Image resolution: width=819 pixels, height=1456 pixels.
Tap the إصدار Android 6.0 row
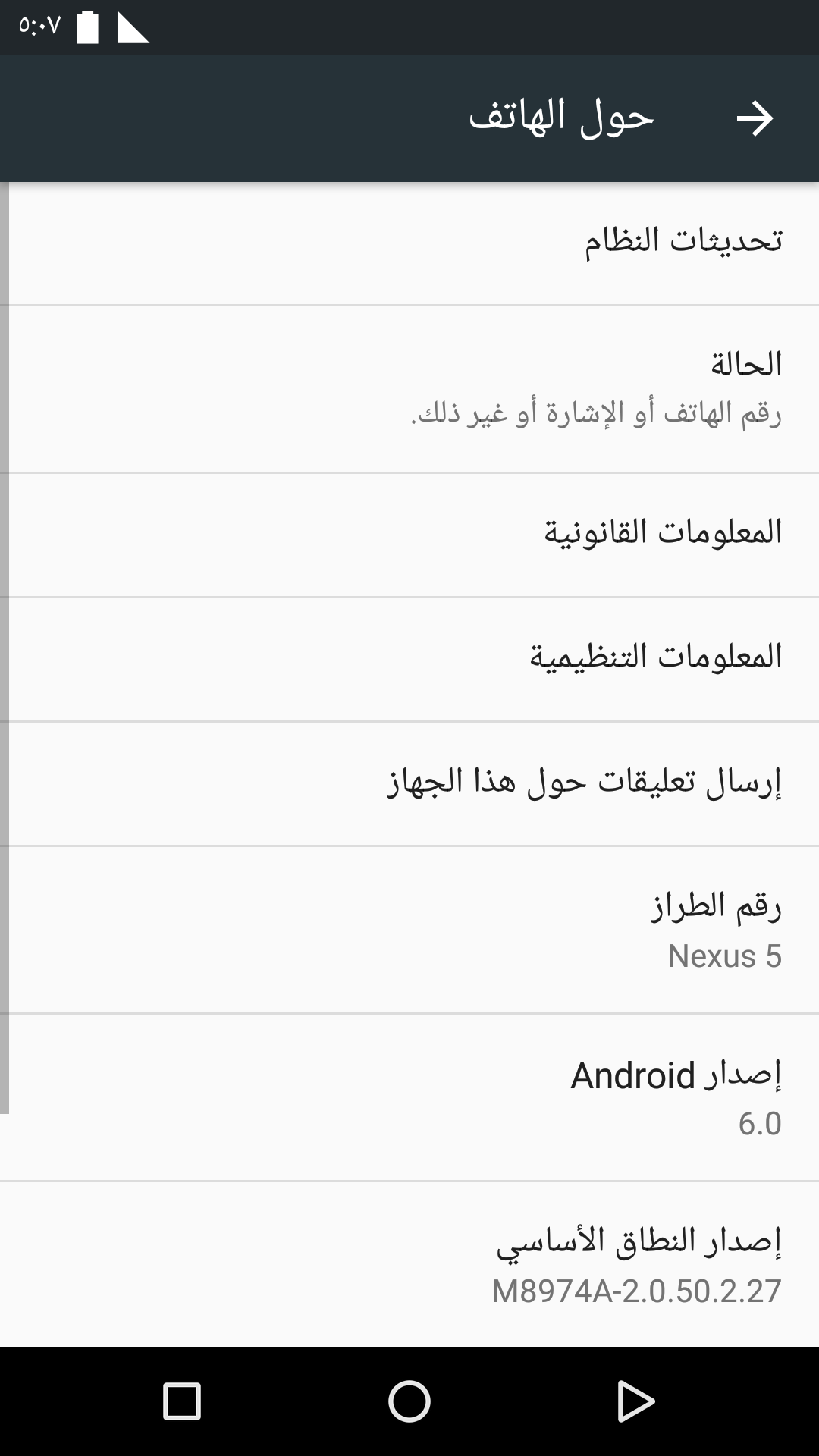[409, 1097]
